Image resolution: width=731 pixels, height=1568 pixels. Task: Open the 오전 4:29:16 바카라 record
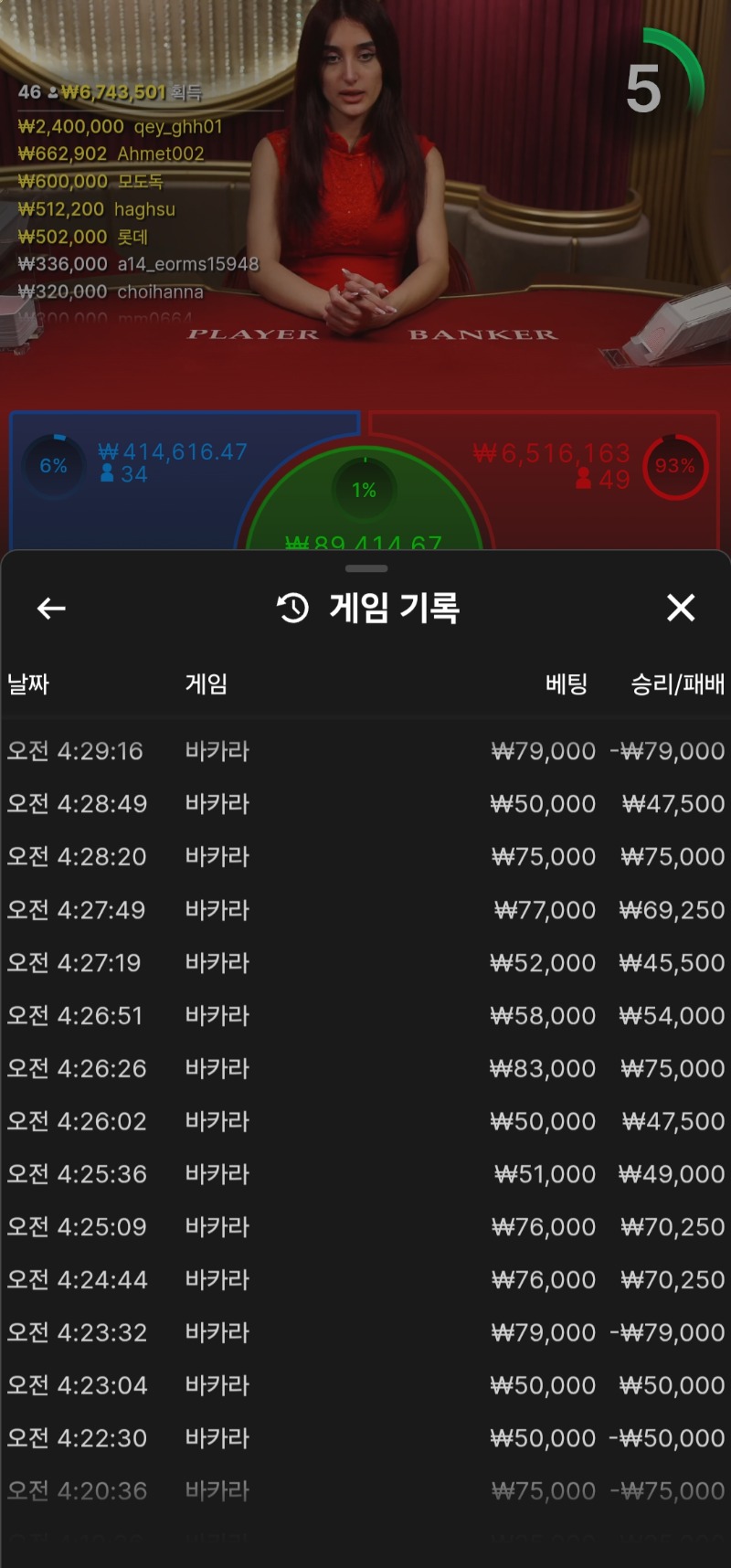click(365, 751)
